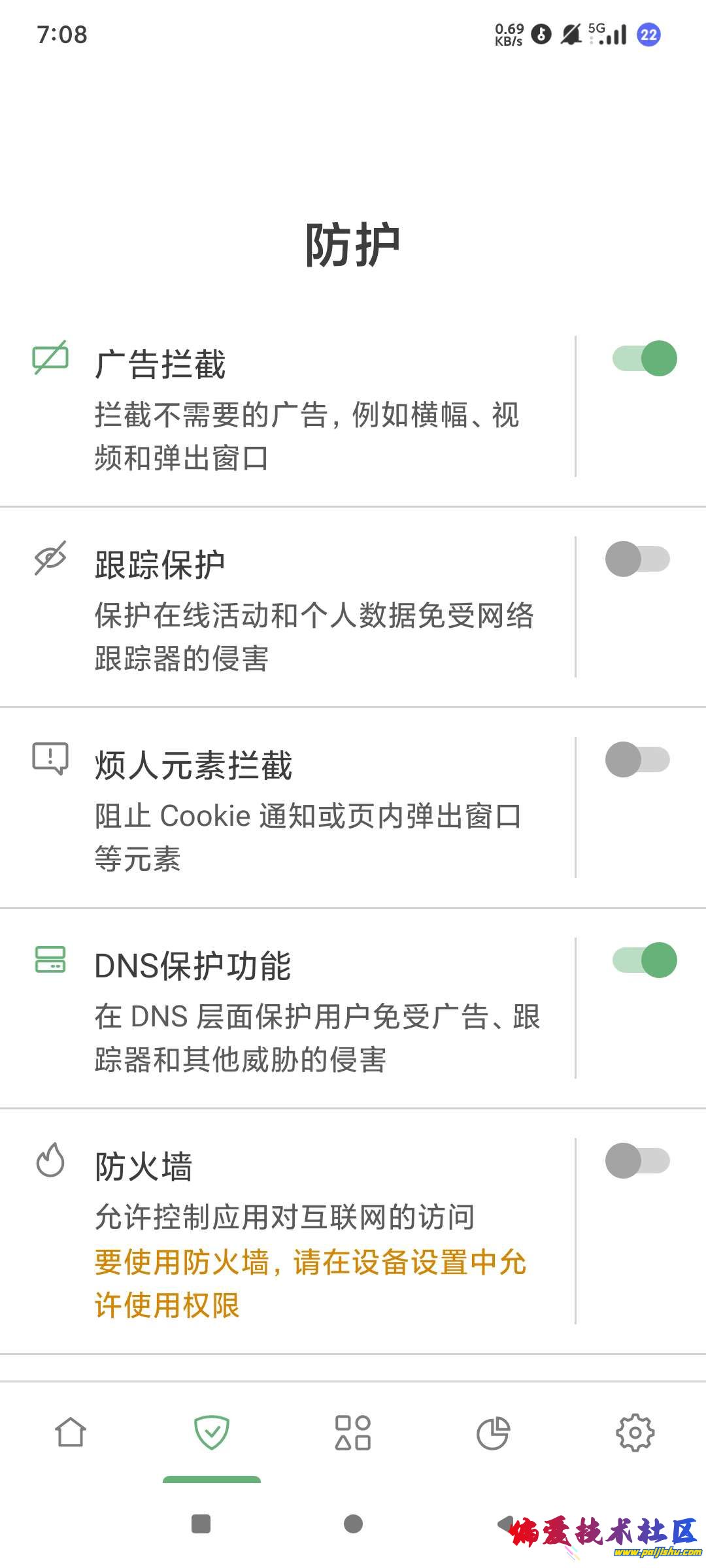
Task: Enable the 跟踪保护 switch
Action: 637,559
